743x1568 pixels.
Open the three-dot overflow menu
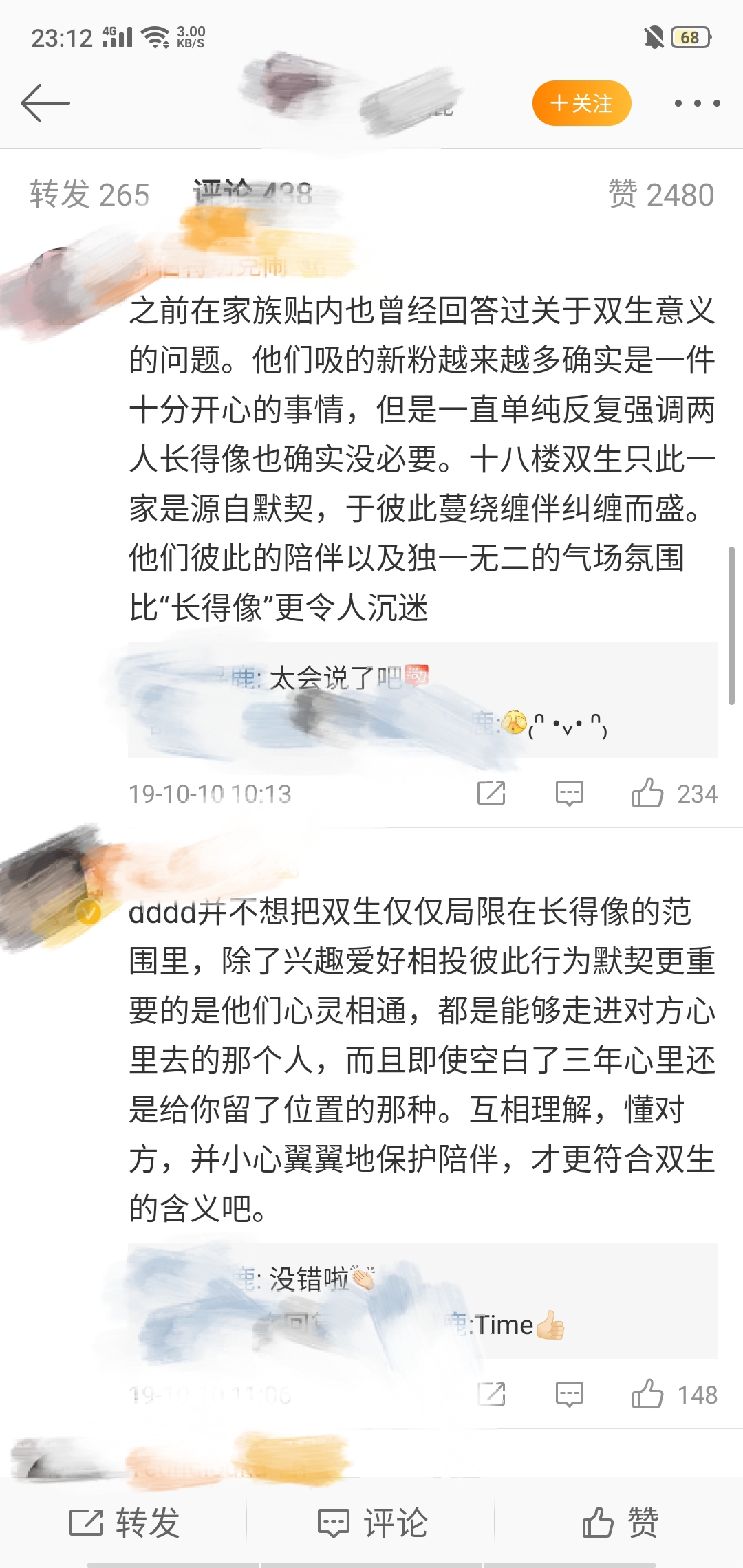point(697,103)
